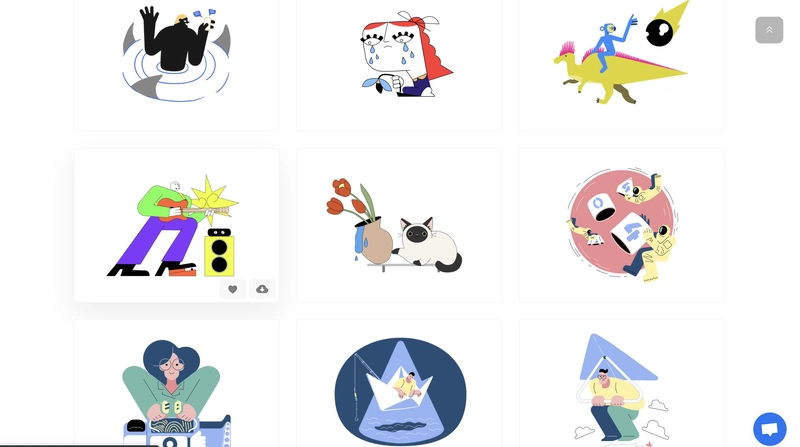The image size is (800, 447).
Task: Open the cat beside flower vase illustration
Action: pos(398,225)
